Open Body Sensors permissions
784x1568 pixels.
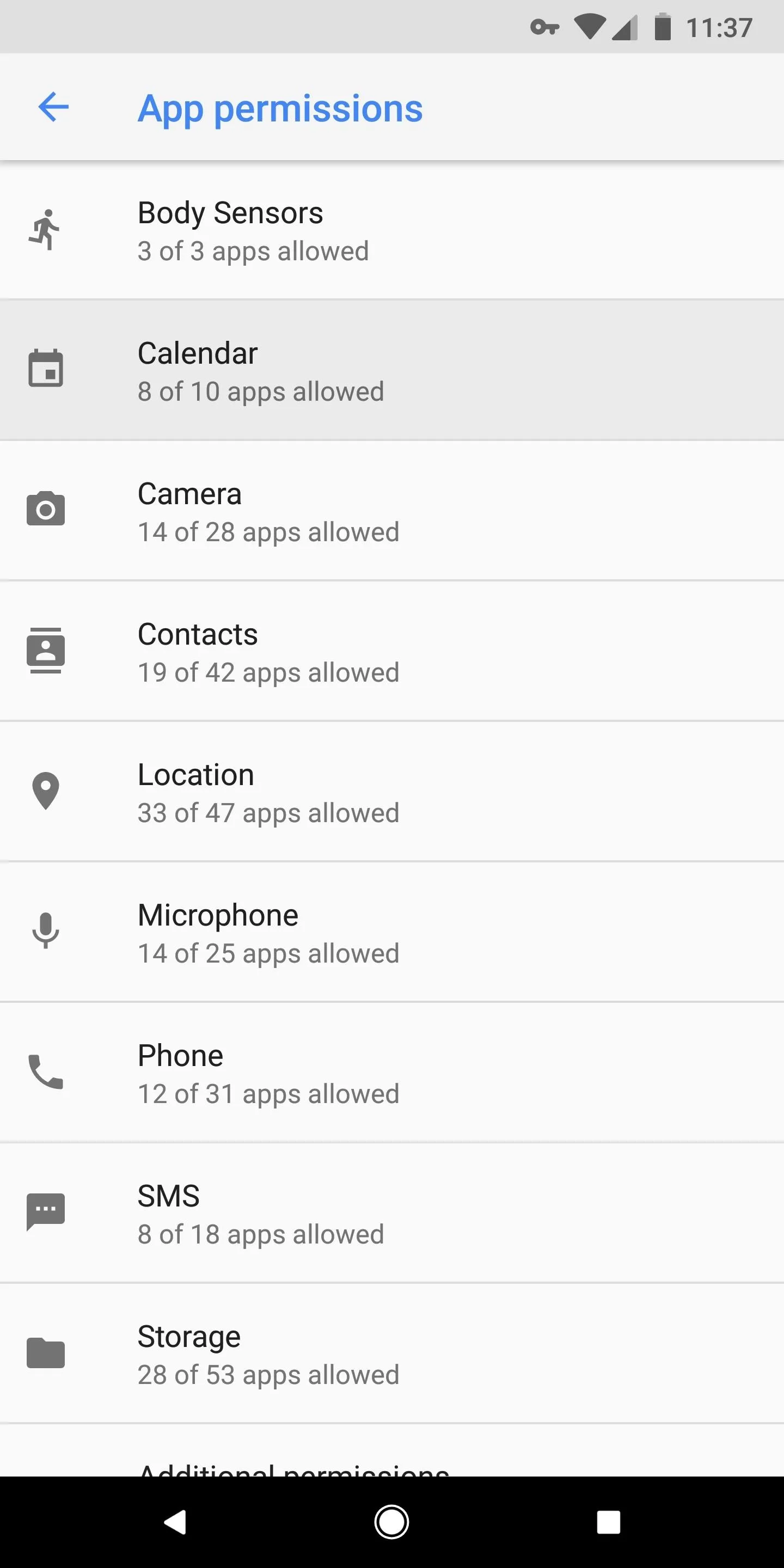coord(392,230)
